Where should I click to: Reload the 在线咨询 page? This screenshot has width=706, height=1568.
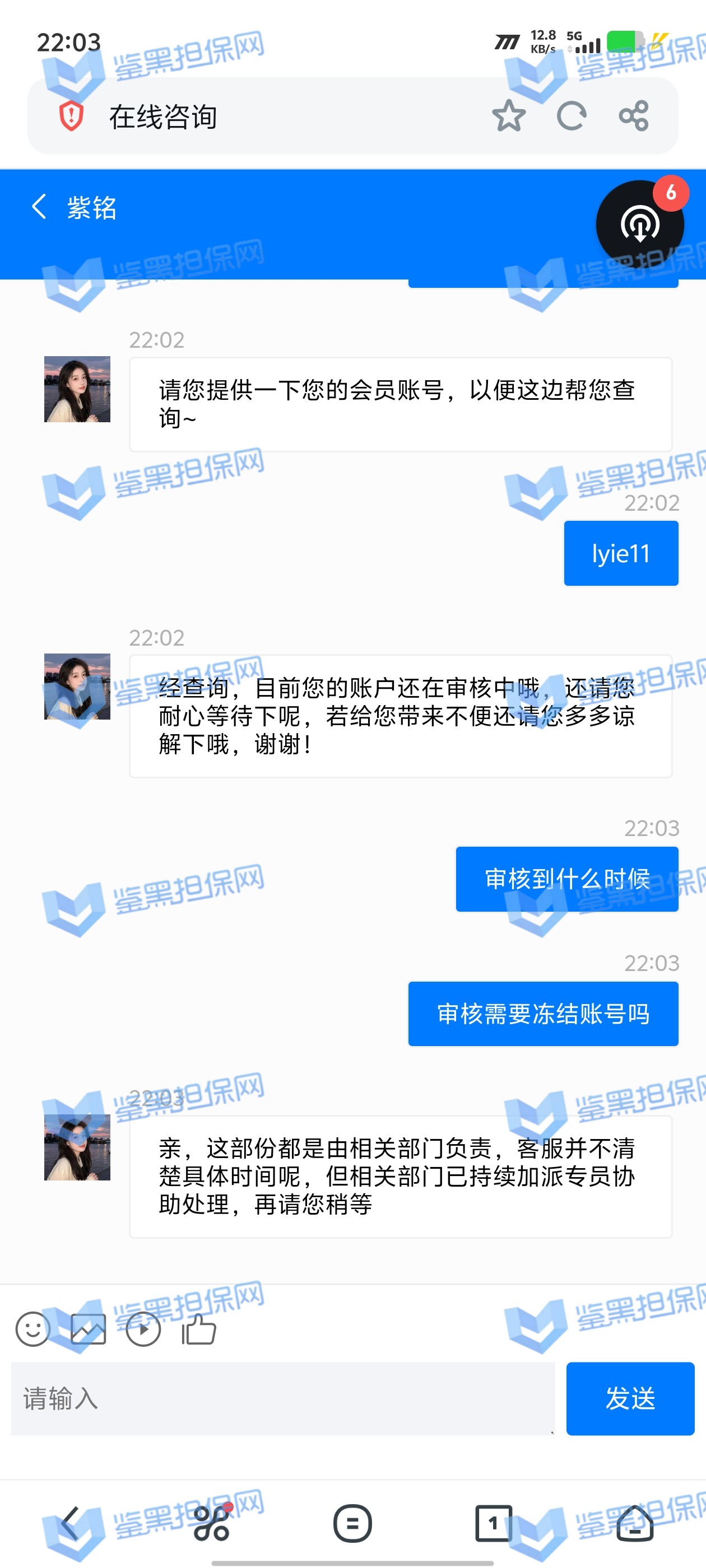pos(571,116)
